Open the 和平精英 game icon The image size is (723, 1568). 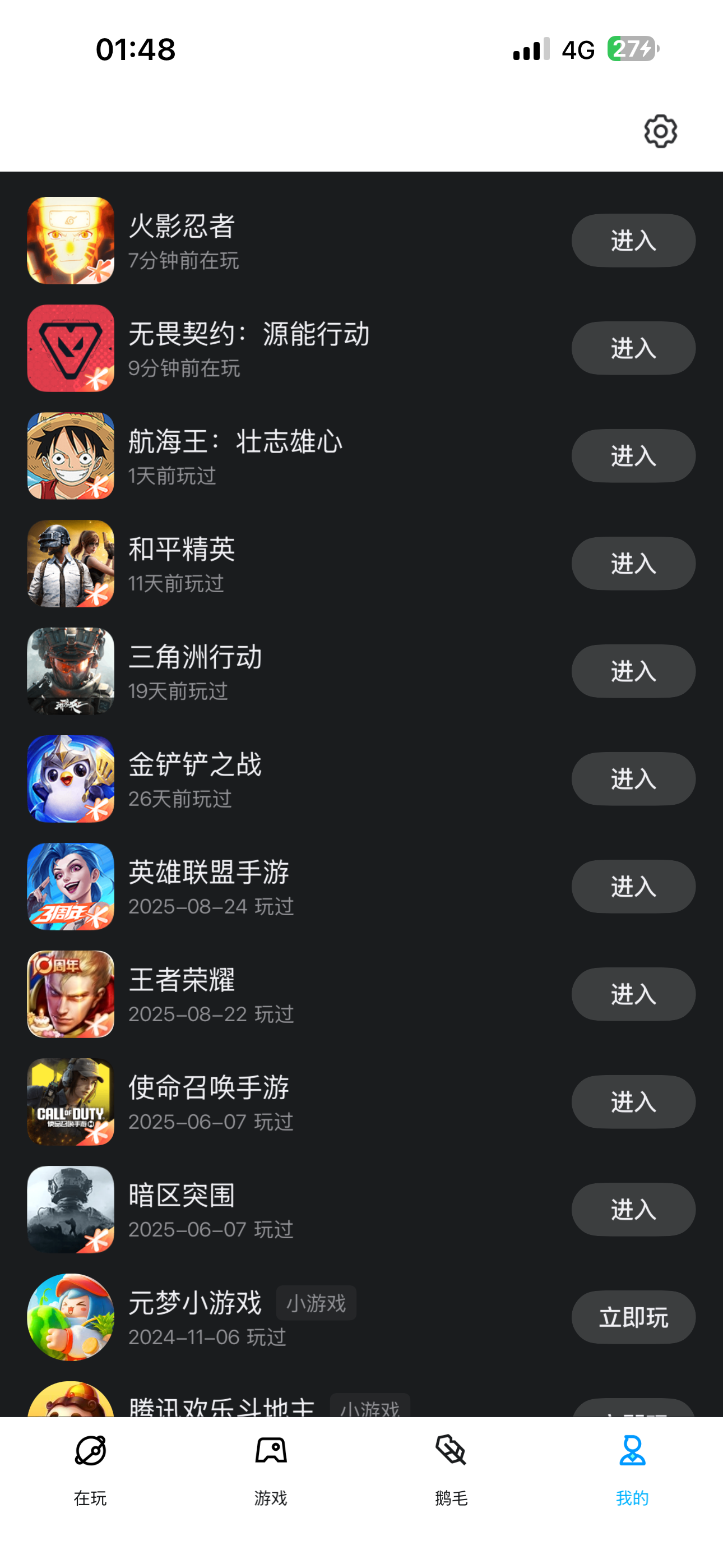pyautogui.click(x=71, y=564)
